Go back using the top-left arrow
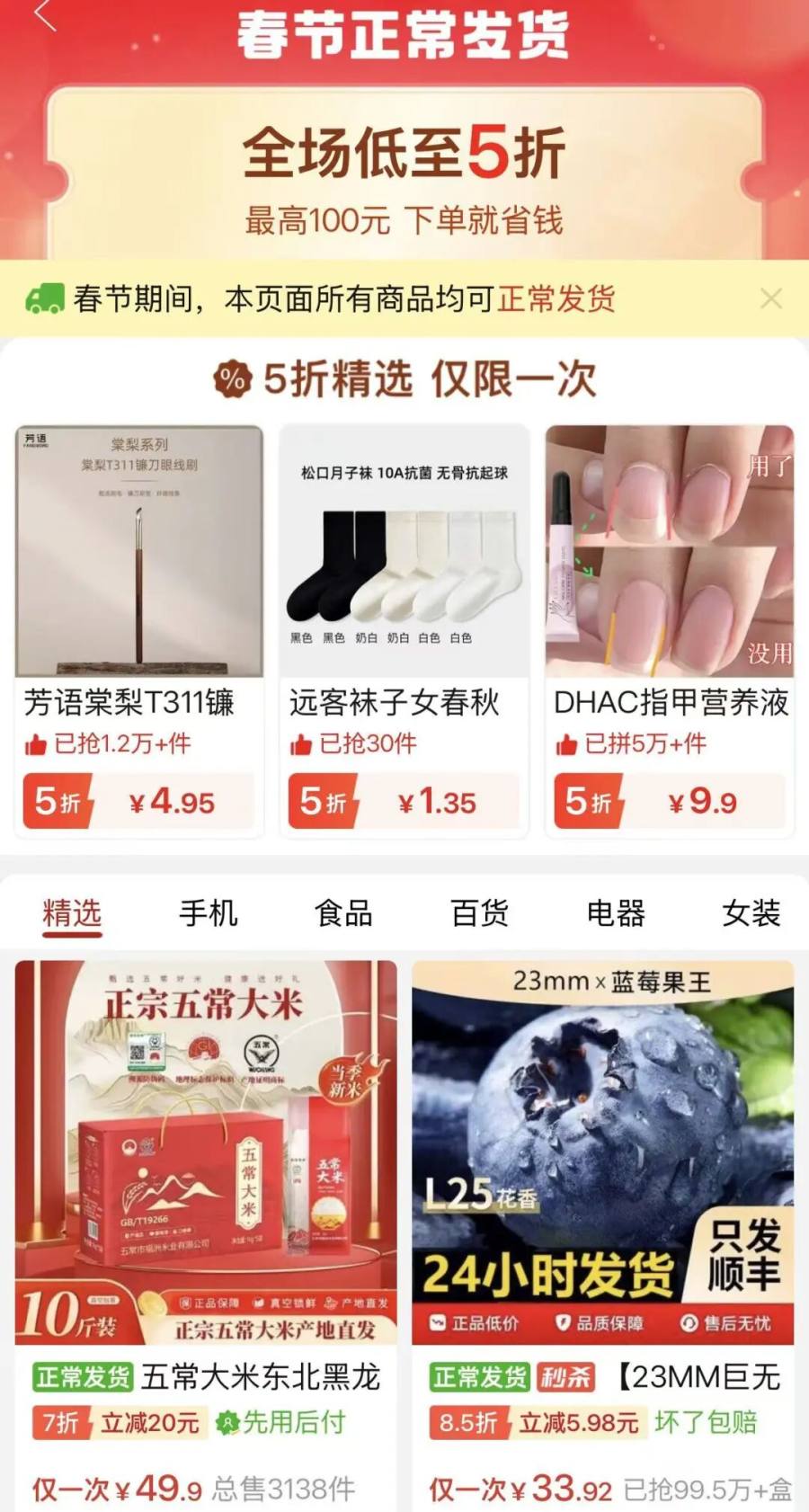 pyautogui.click(x=45, y=16)
